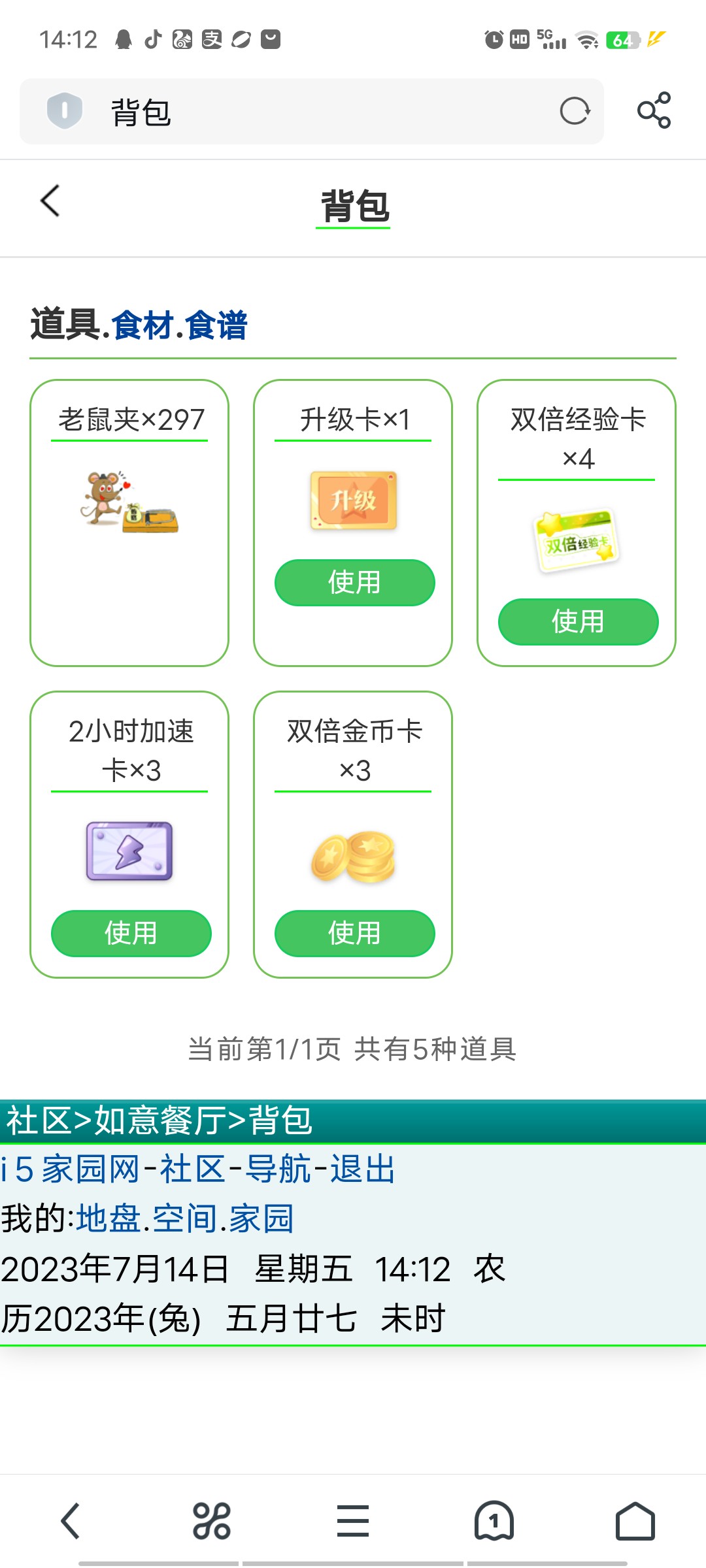706x1568 pixels.
Task: Open the browser menu (three lines)
Action: [353, 1521]
